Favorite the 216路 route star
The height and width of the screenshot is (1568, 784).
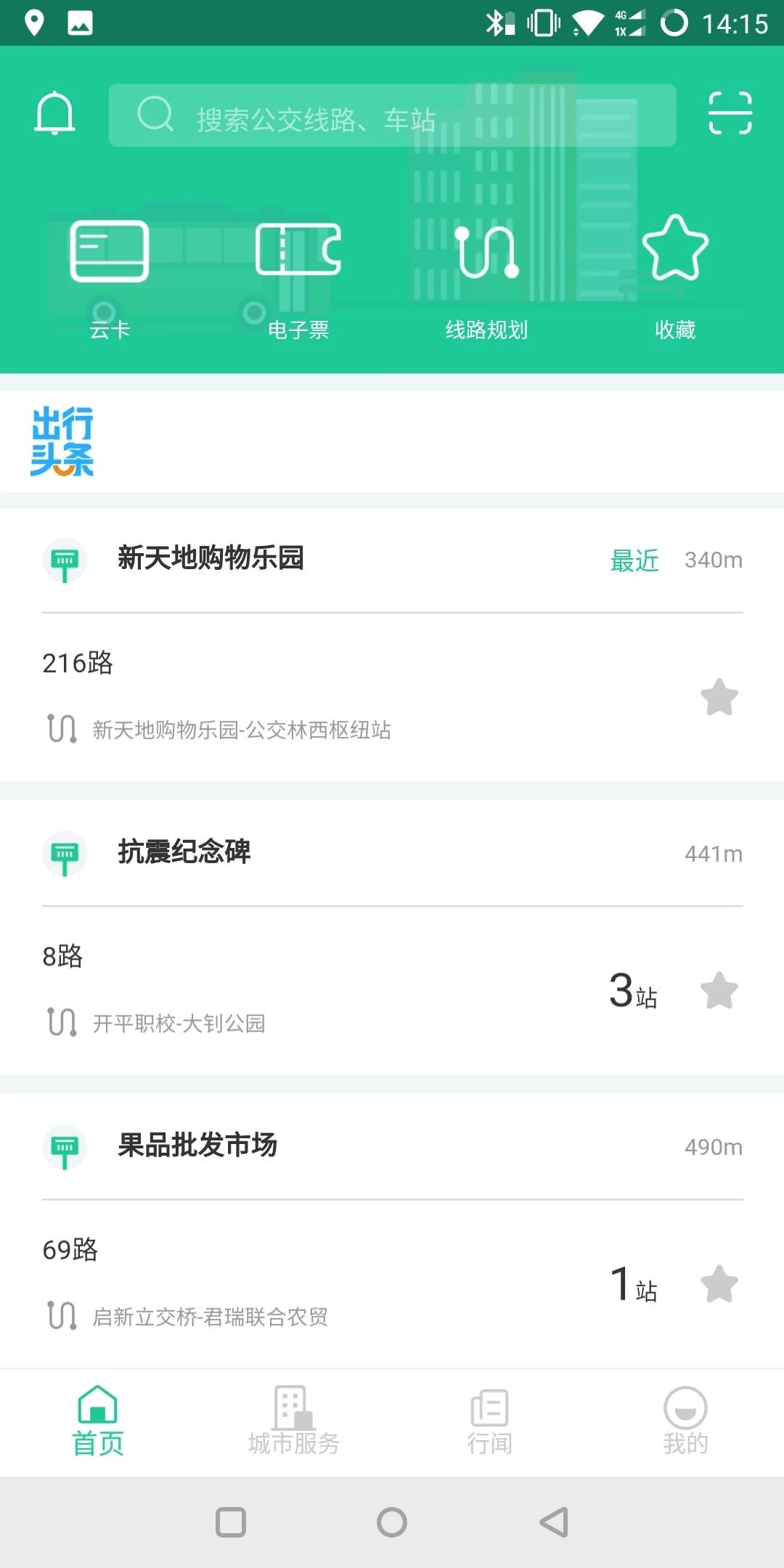(x=719, y=698)
